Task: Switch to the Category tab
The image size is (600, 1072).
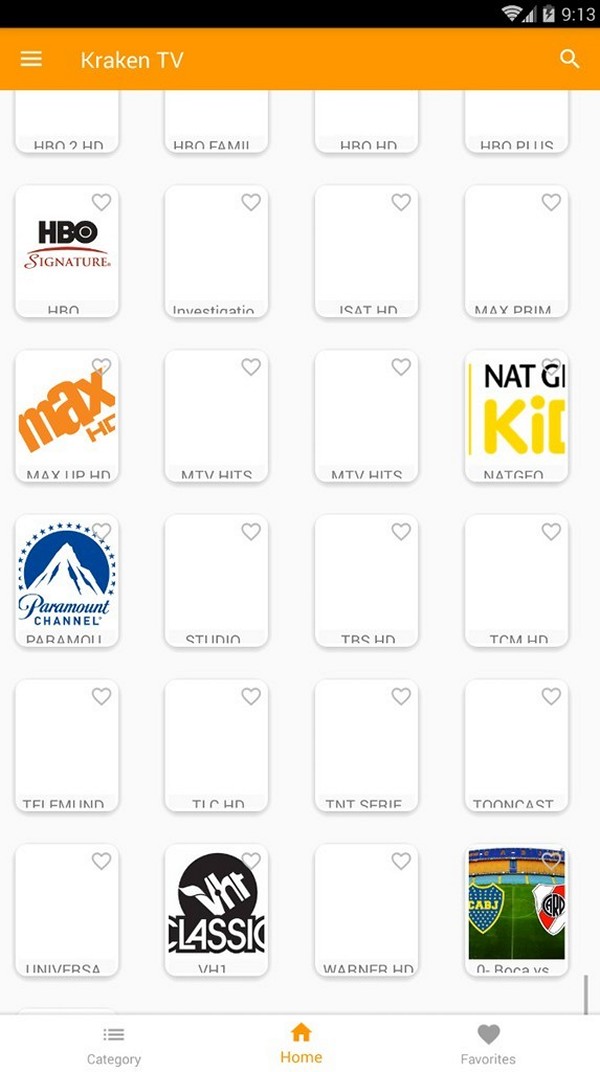Action: click(x=113, y=1046)
